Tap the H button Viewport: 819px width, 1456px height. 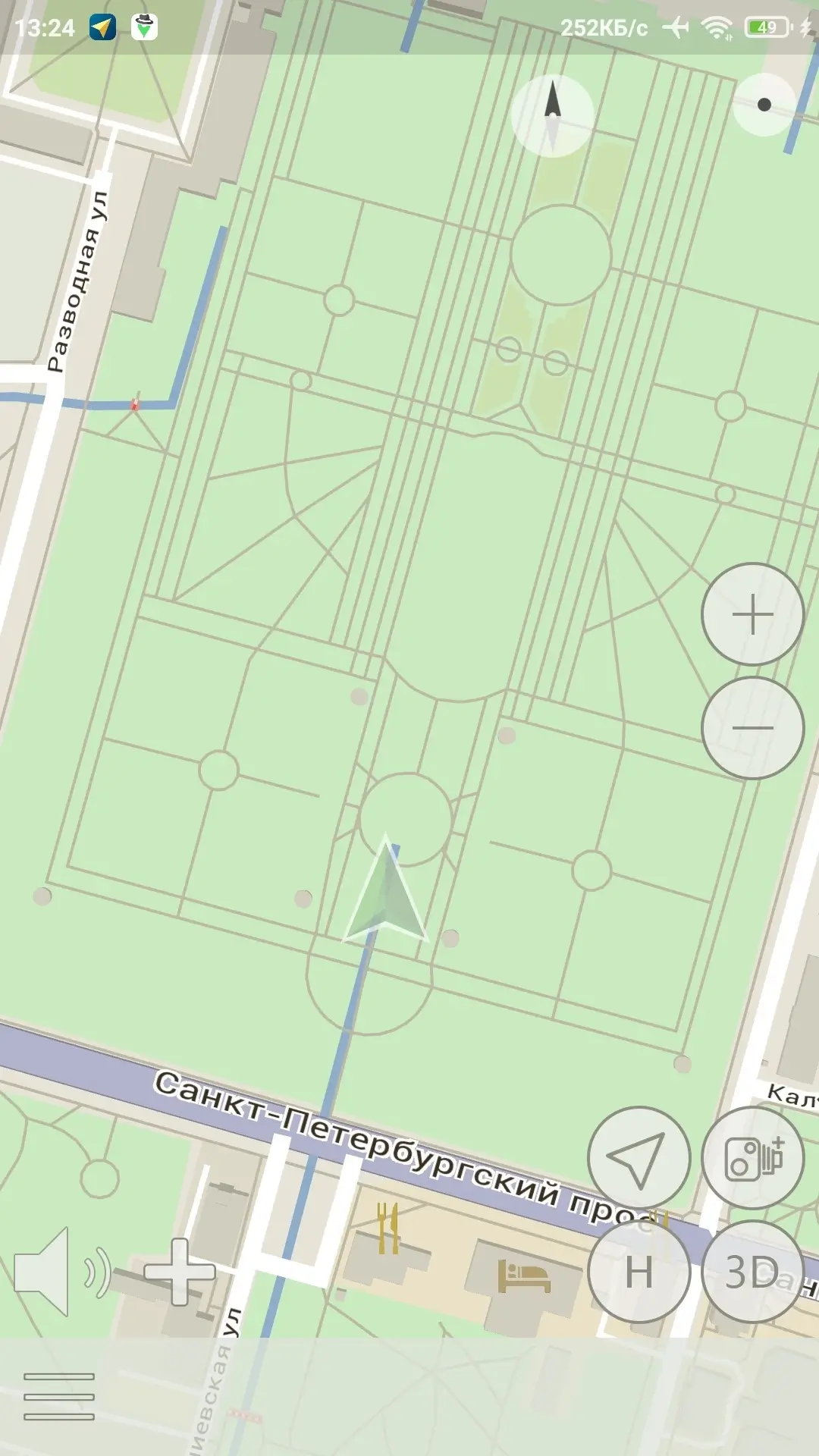tap(639, 1272)
